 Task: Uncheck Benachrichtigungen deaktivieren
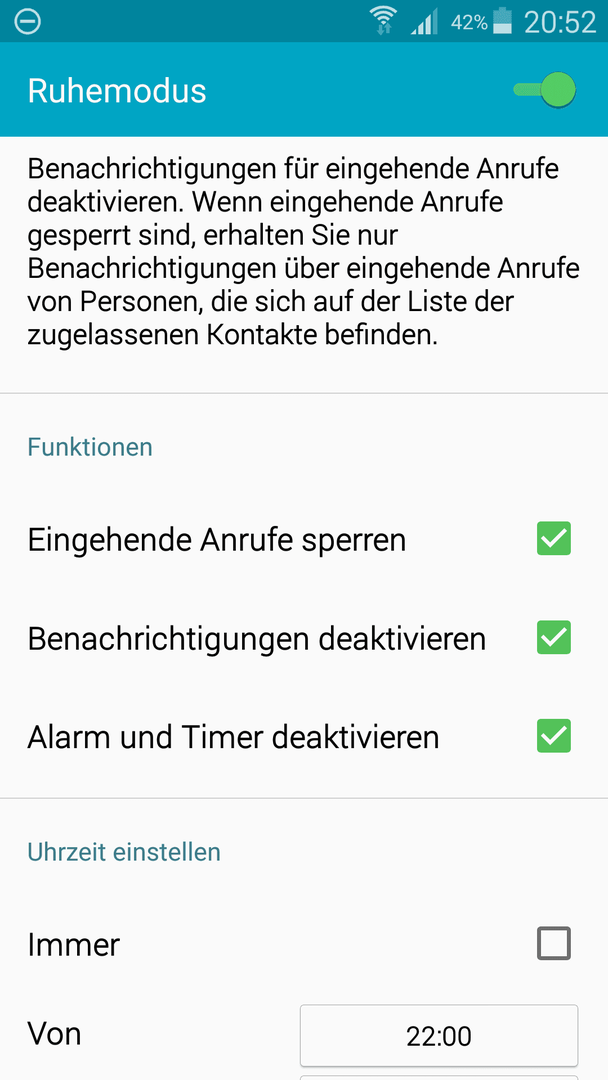554,638
